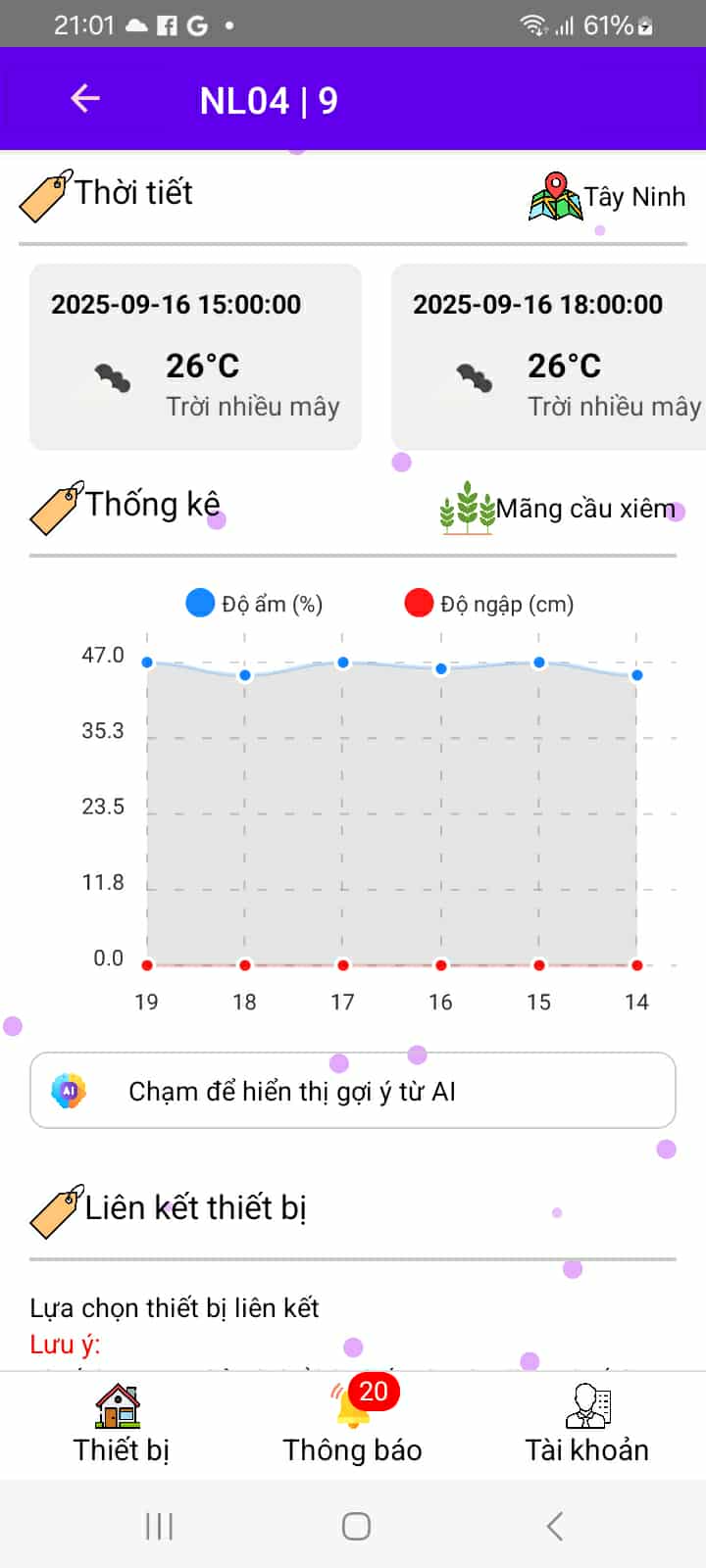Open the 18:00:00 weather forecast card
Image resolution: width=706 pixels, height=1568 pixels.
click(549, 357)
